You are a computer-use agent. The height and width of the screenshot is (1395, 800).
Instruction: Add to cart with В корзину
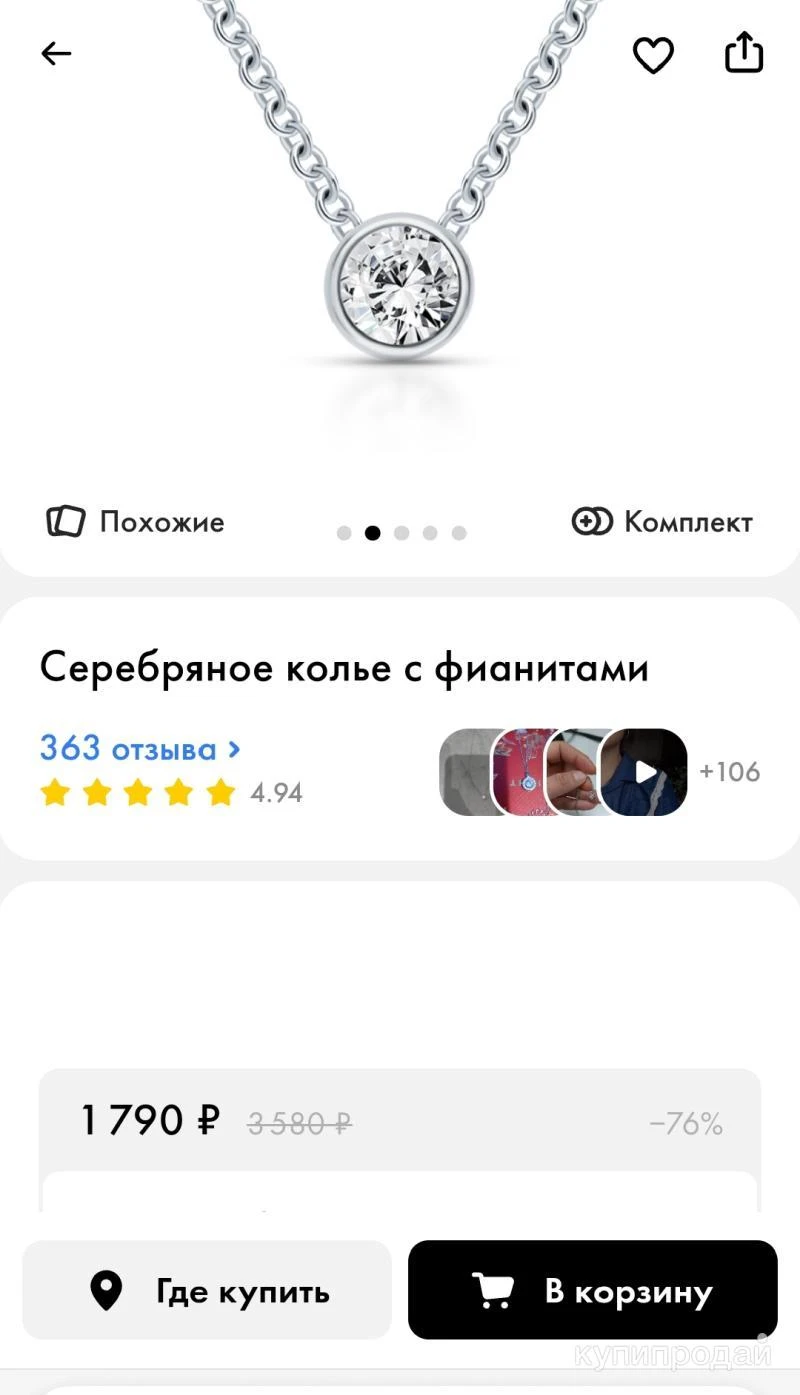click(592, 1290)
